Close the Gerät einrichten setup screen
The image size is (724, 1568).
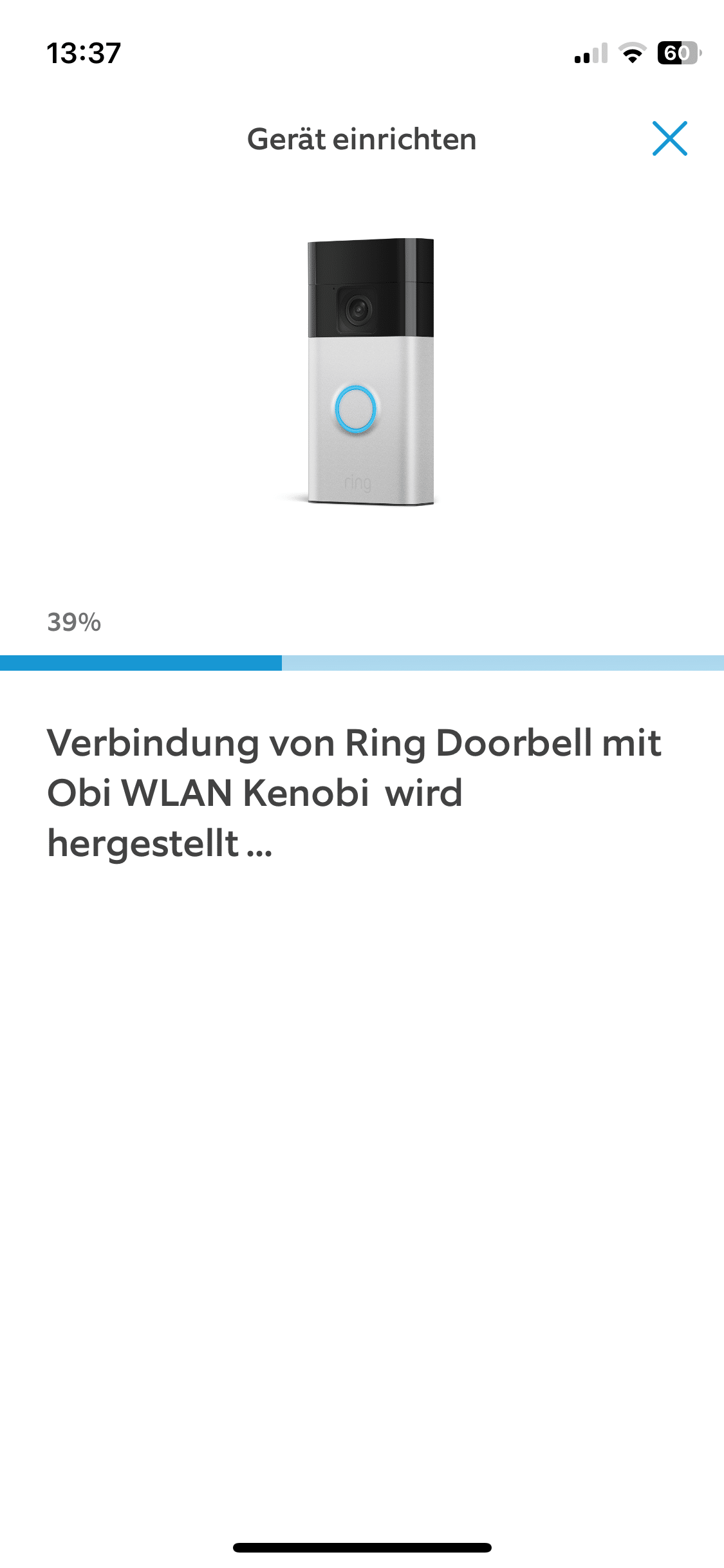(x=669, y=138)
